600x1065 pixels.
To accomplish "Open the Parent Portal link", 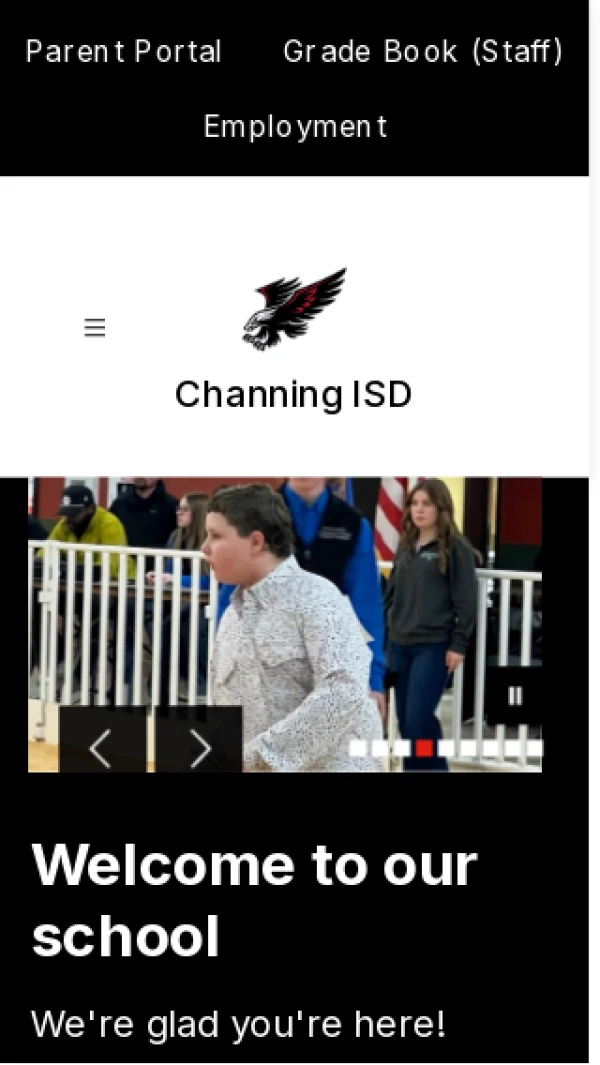I will tap(123, 51).
